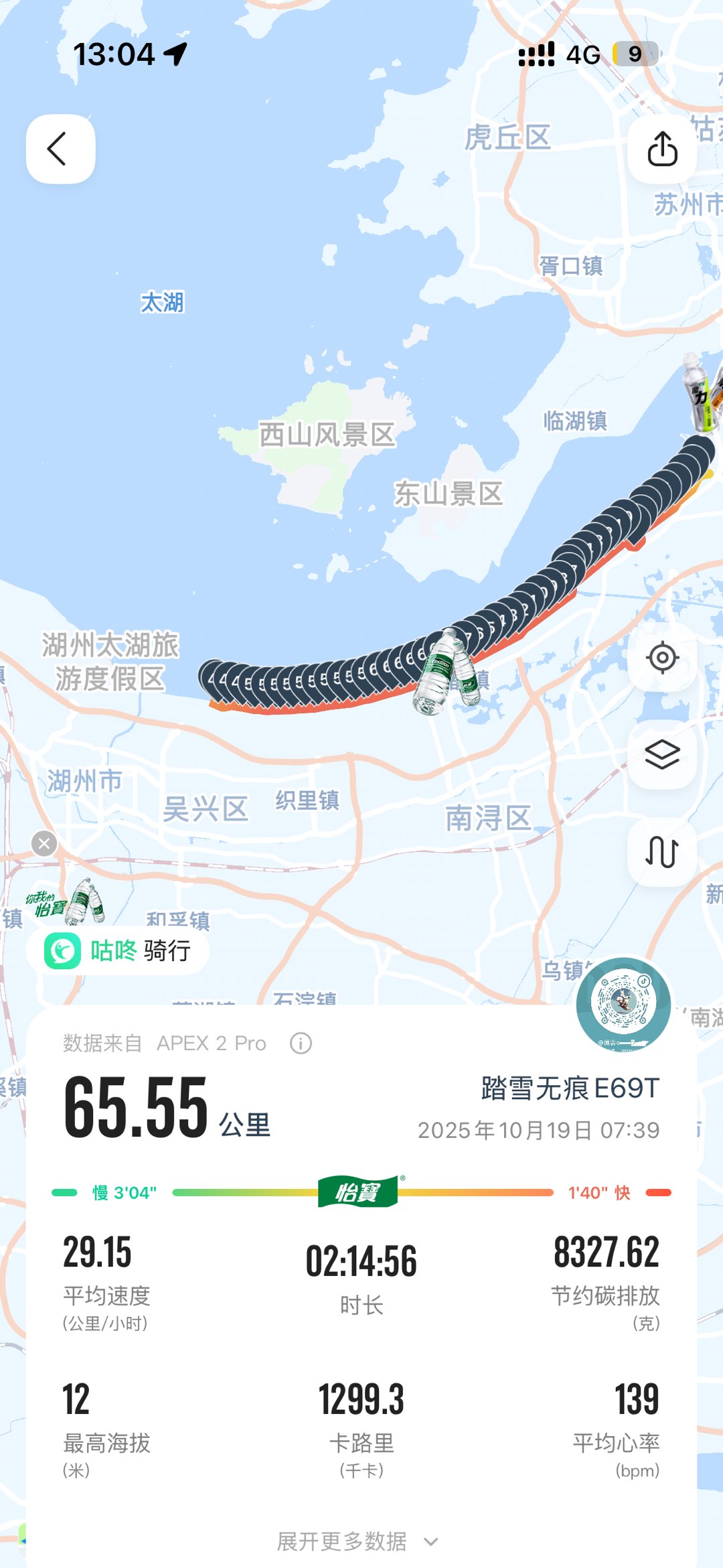Recenter the map on the route

point(662,658)
